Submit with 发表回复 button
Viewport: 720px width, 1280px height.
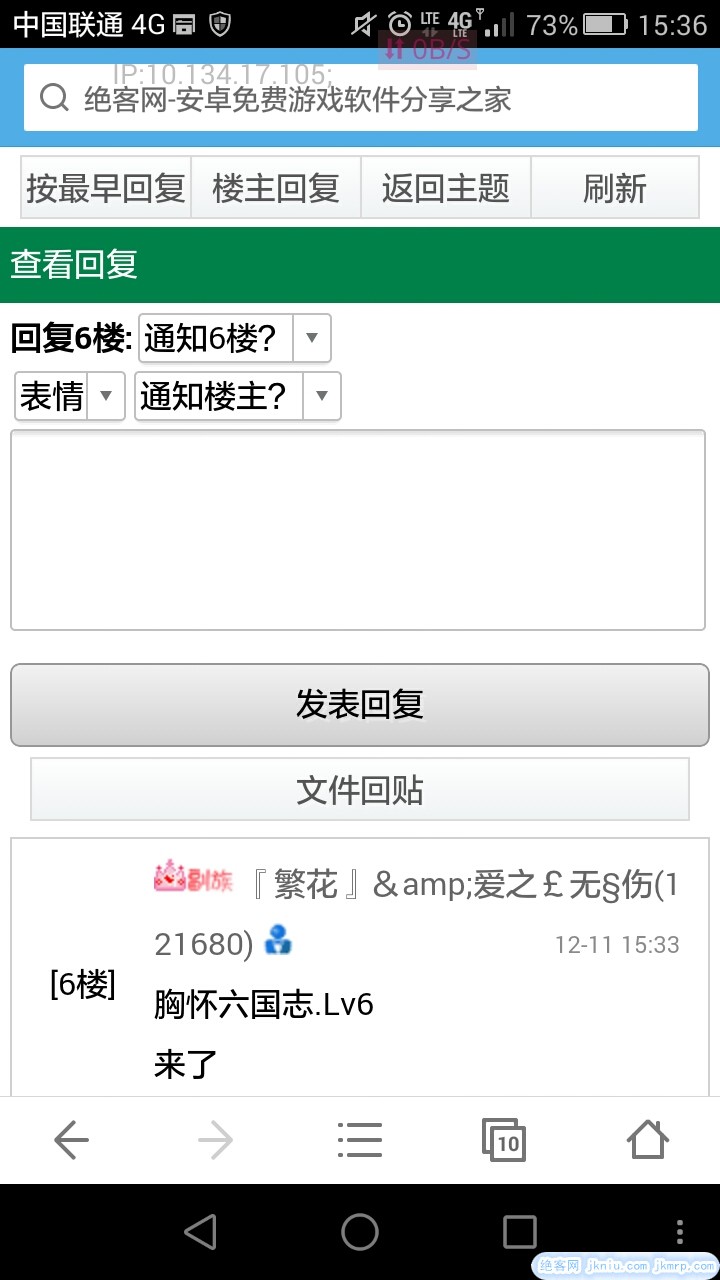coord(360,704)
